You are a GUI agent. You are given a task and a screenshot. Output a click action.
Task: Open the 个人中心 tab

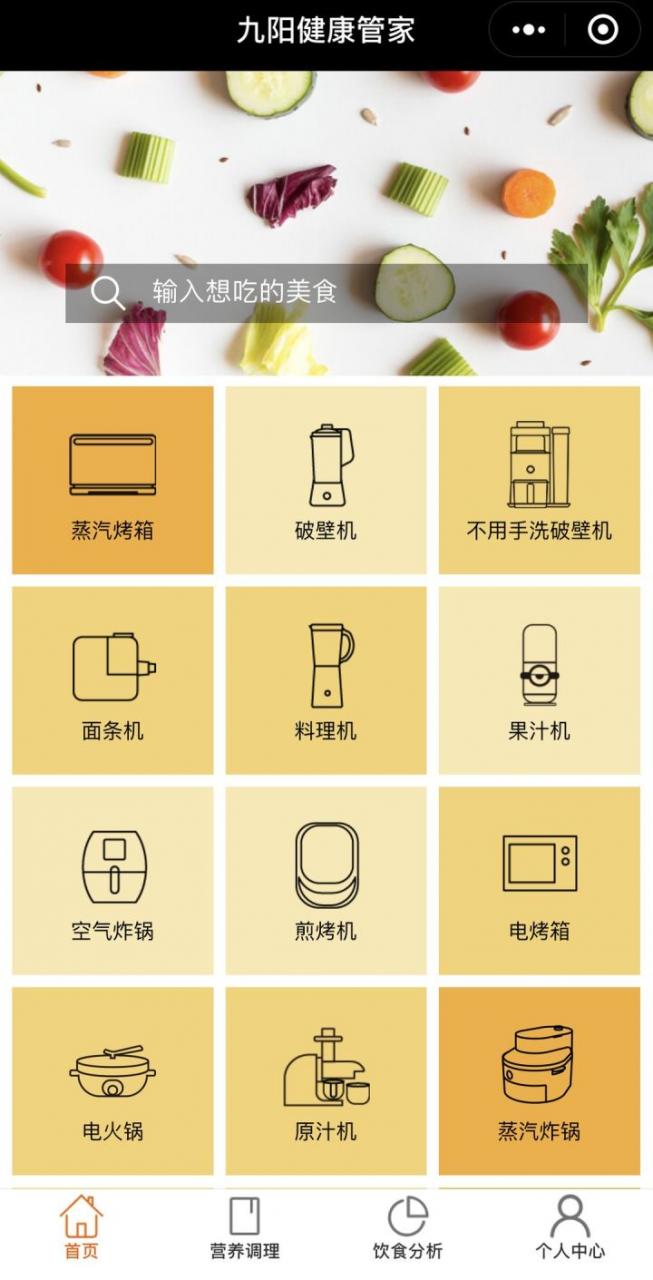coord(570,1229)
